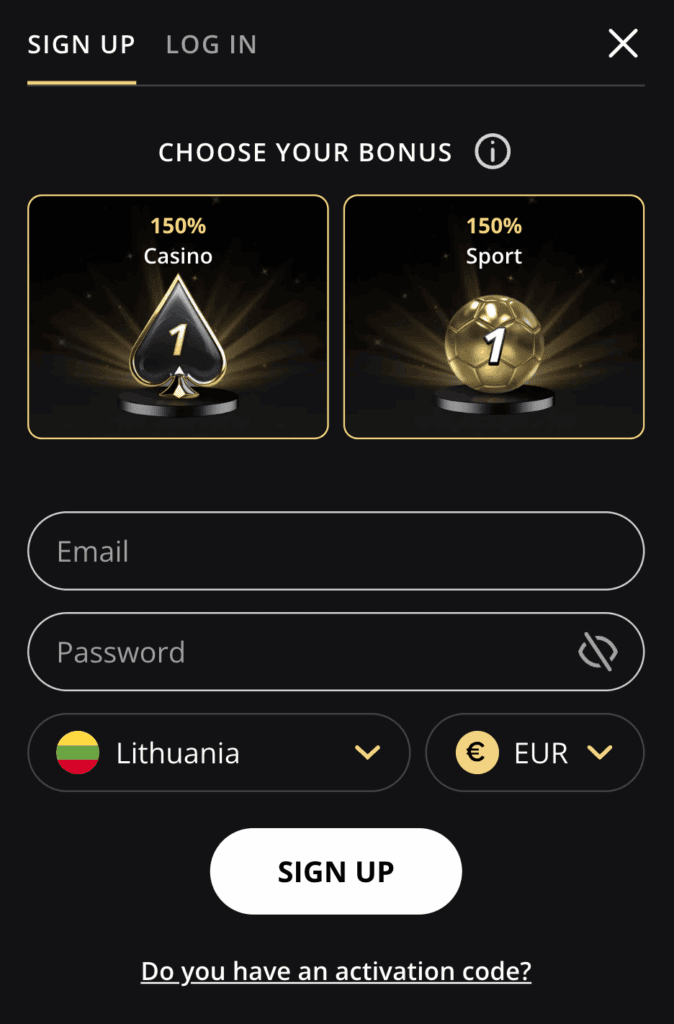Choose the 150% Sport bonus

tap(494, 317)
